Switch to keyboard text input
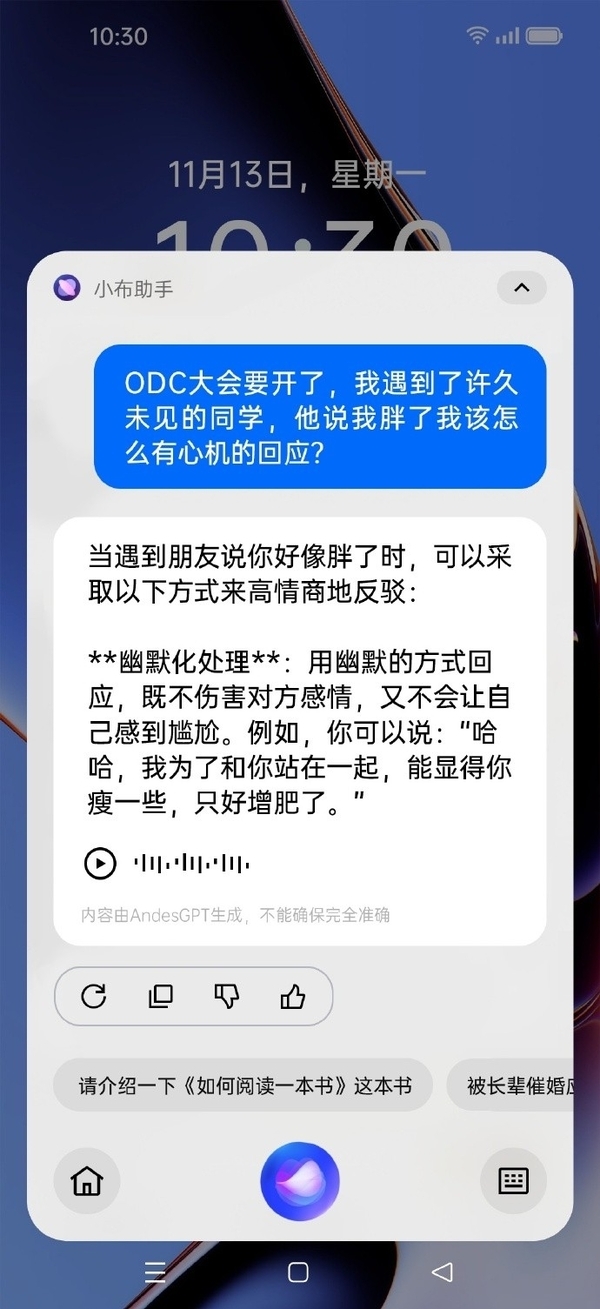600x1309 pixels. tap(513, 1181)
